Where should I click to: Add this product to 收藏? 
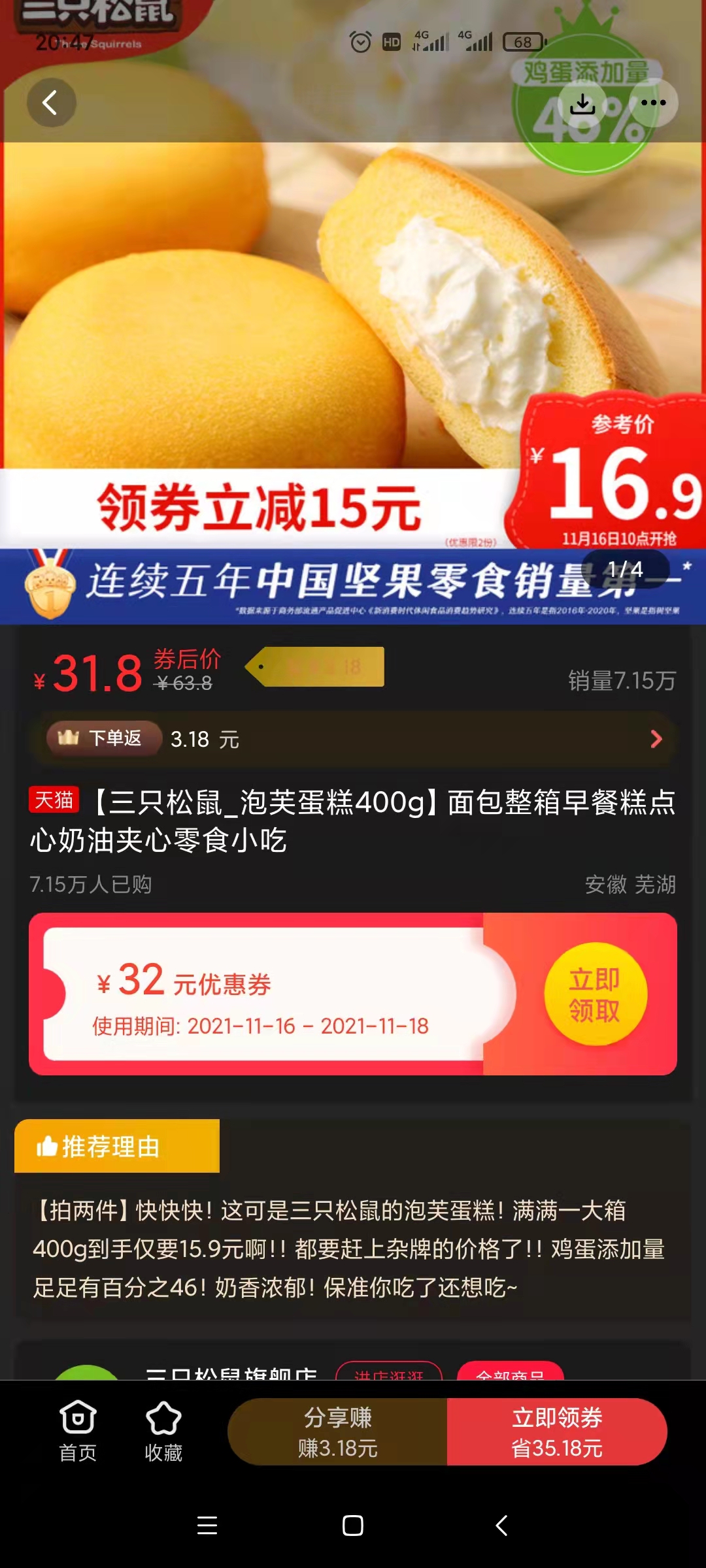click(163, 1431)
